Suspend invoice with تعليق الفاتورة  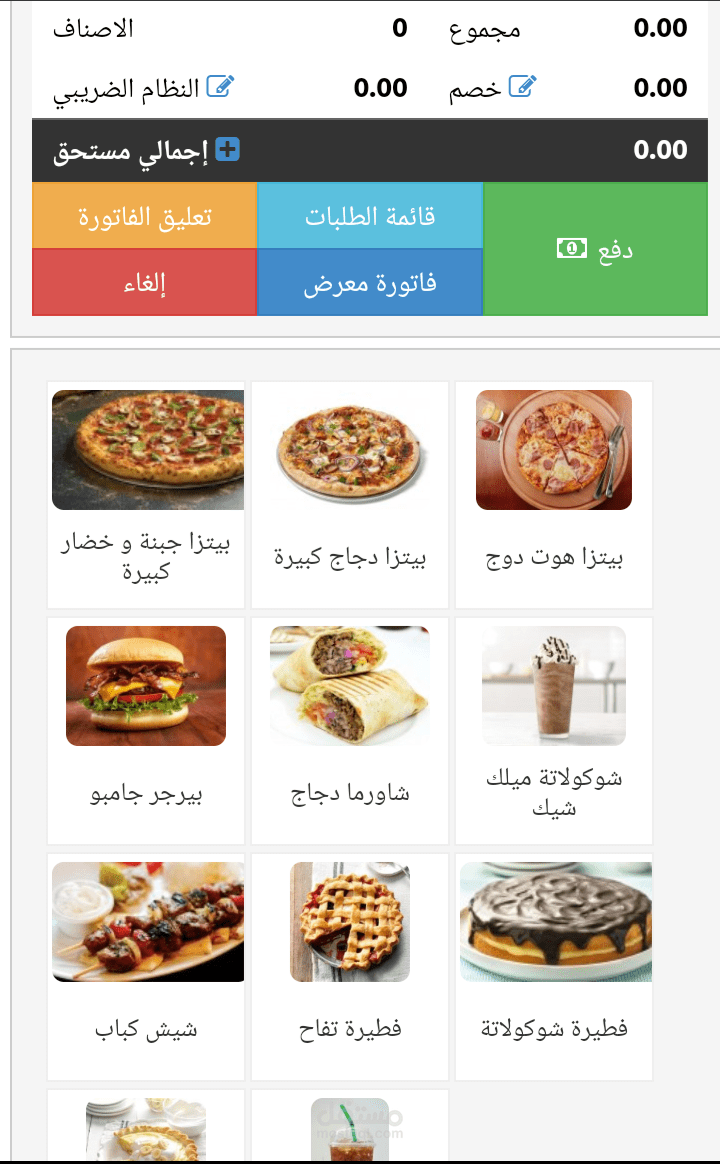coord(145,216)
